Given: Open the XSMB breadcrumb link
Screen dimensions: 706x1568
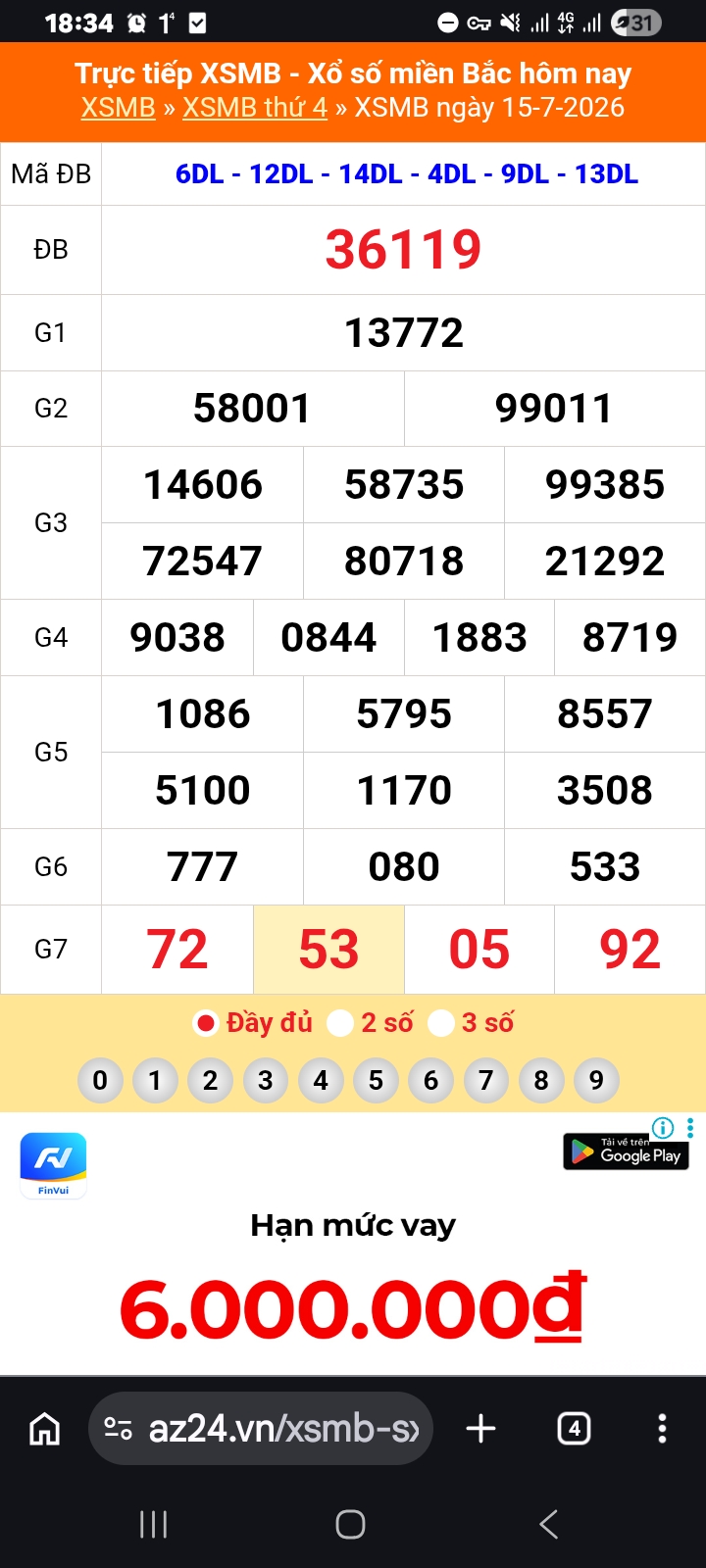Looking at the screenshot, I should tap(118, 107).
